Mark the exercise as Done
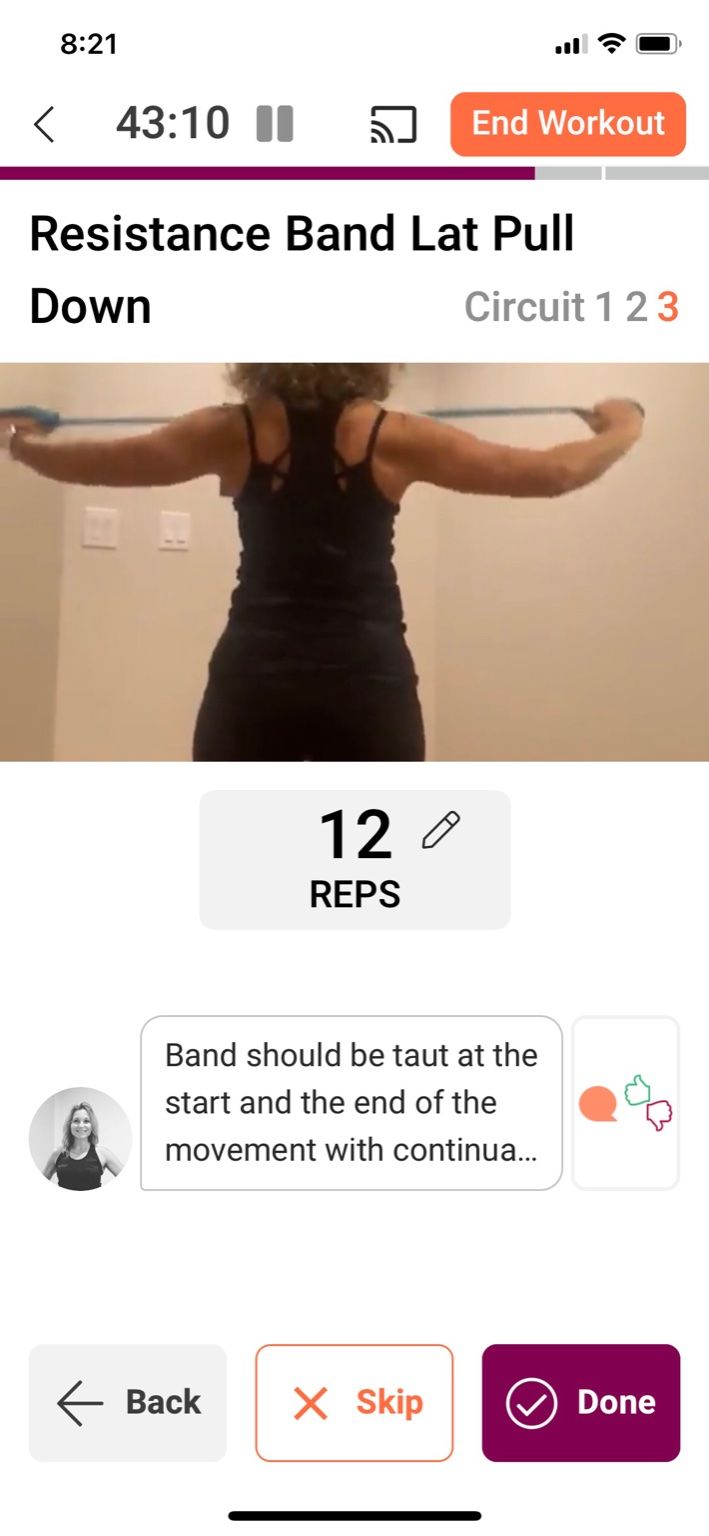The image size is (709, 1536). click(581, 1403)
